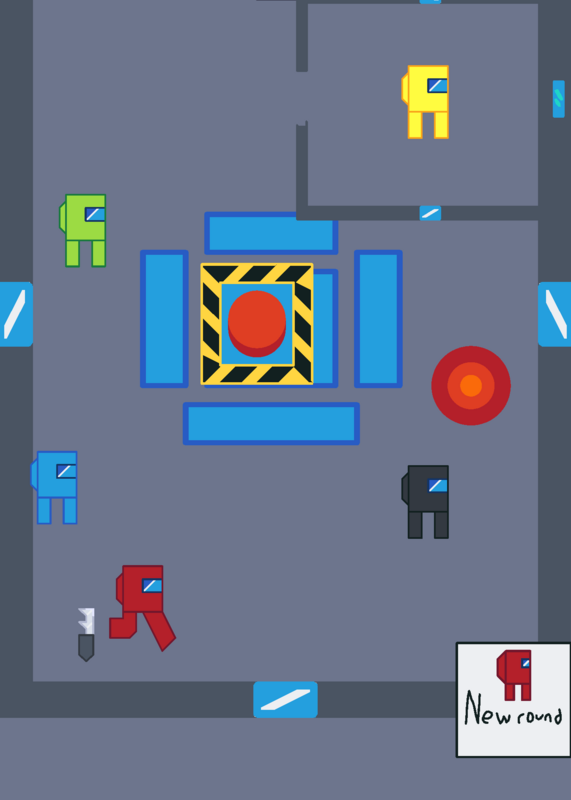The height and width of the screenshot is (800, 571).
Task: Start a new round
Action: (513, 700)
